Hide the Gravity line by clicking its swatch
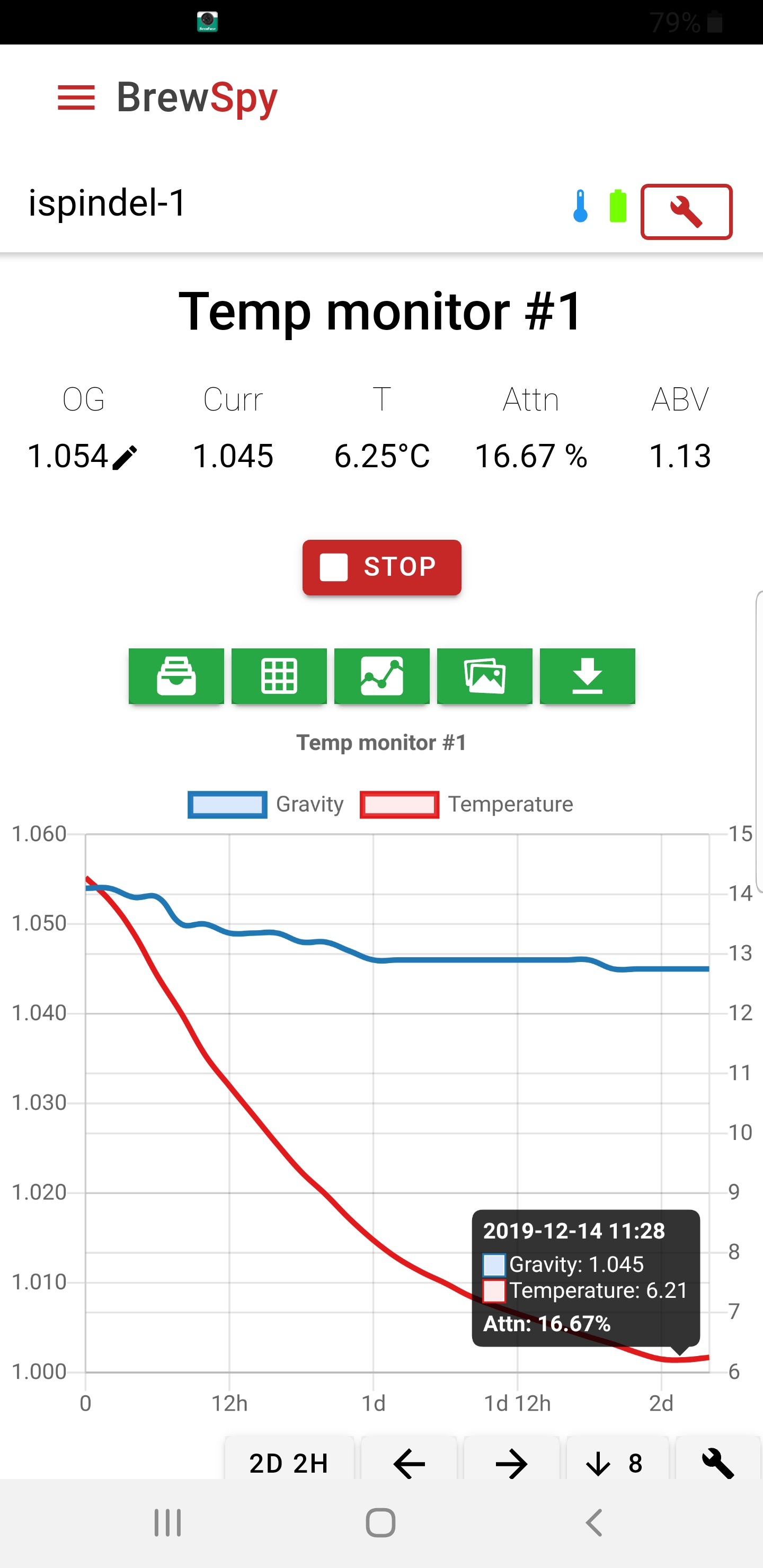Viewport: 763px width, 1568px height. point(227,804)
